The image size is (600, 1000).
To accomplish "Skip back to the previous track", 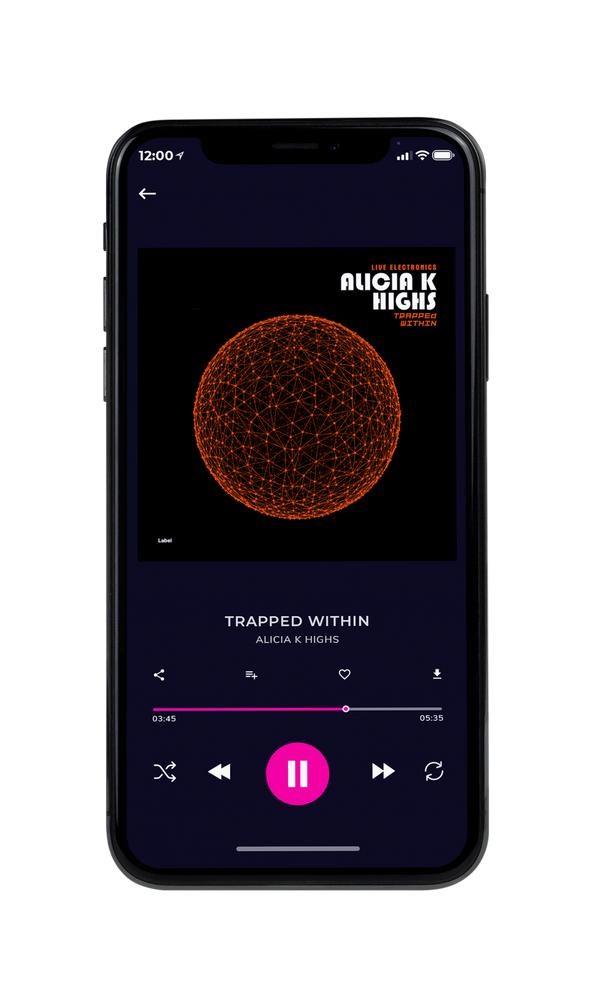I will pyautogui.click(x=220, y=772).
